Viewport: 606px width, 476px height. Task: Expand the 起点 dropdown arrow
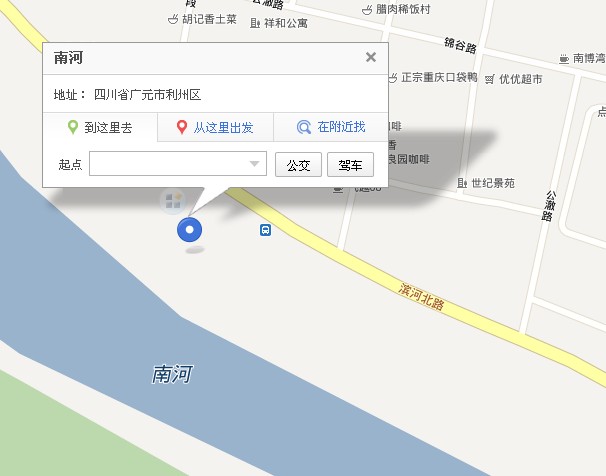pyautogui.click(x=255, y=164)
